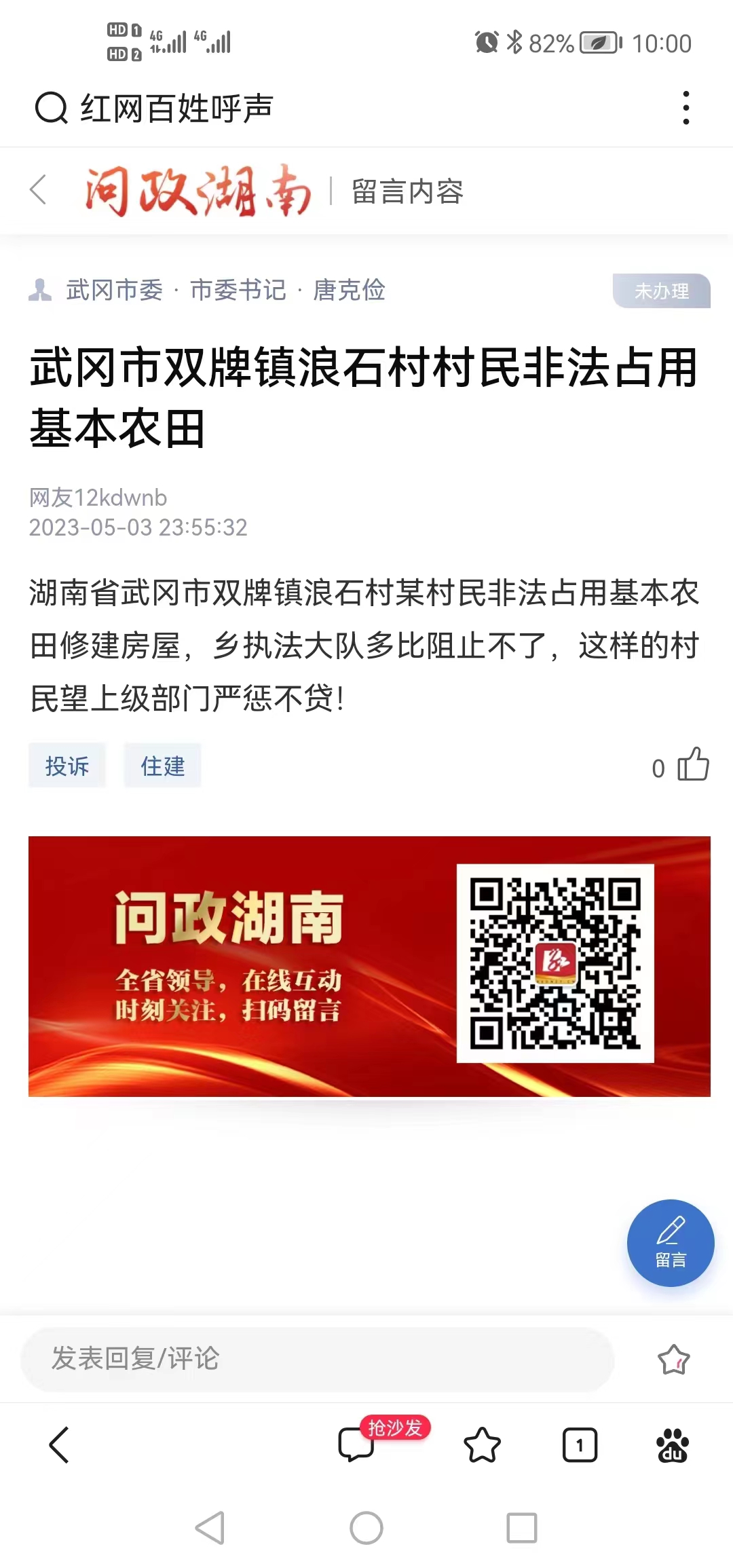The width and height of the screenshot is (733, 1568).
Task: Open the browser tabs switcher
Action: click(580, 1444)
